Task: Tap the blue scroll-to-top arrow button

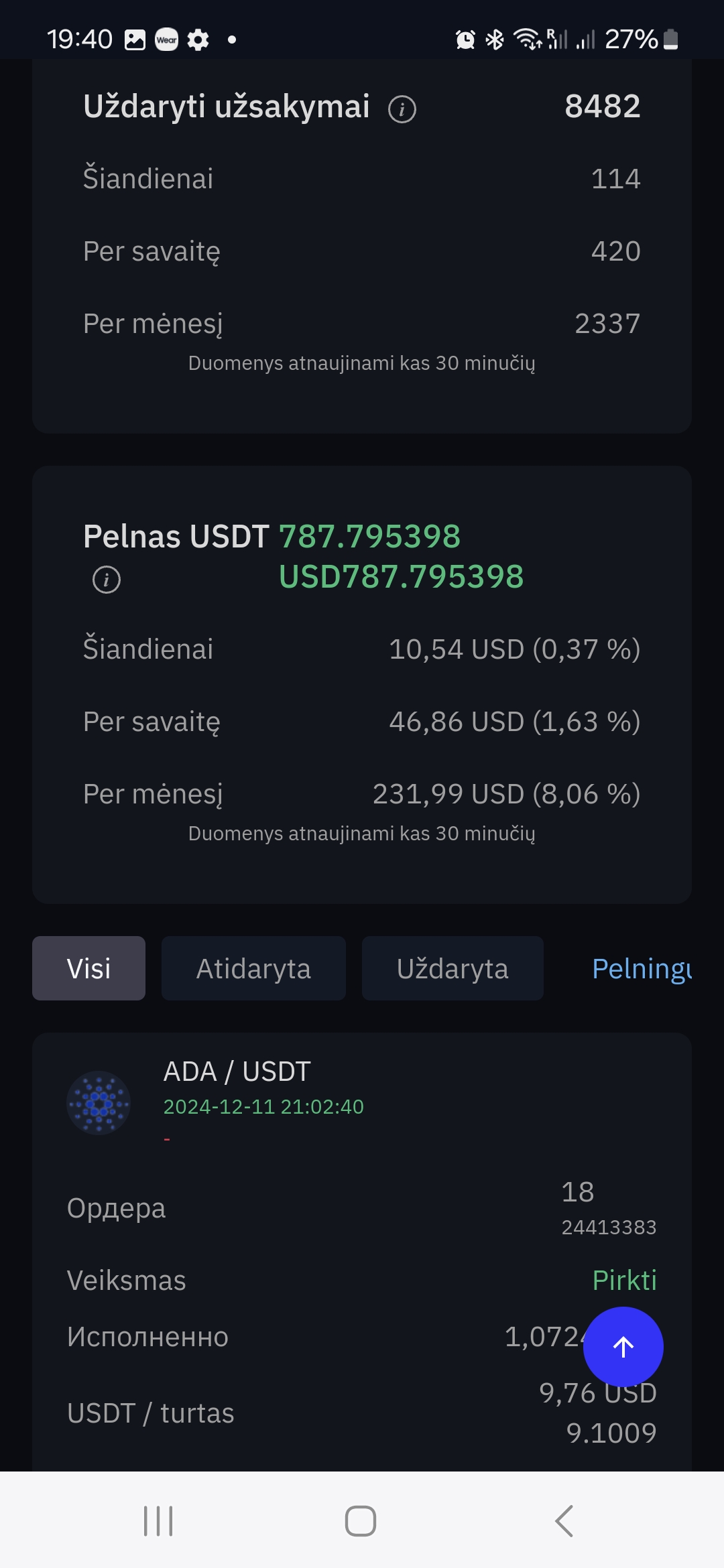Action: [x=623, y=1347]
